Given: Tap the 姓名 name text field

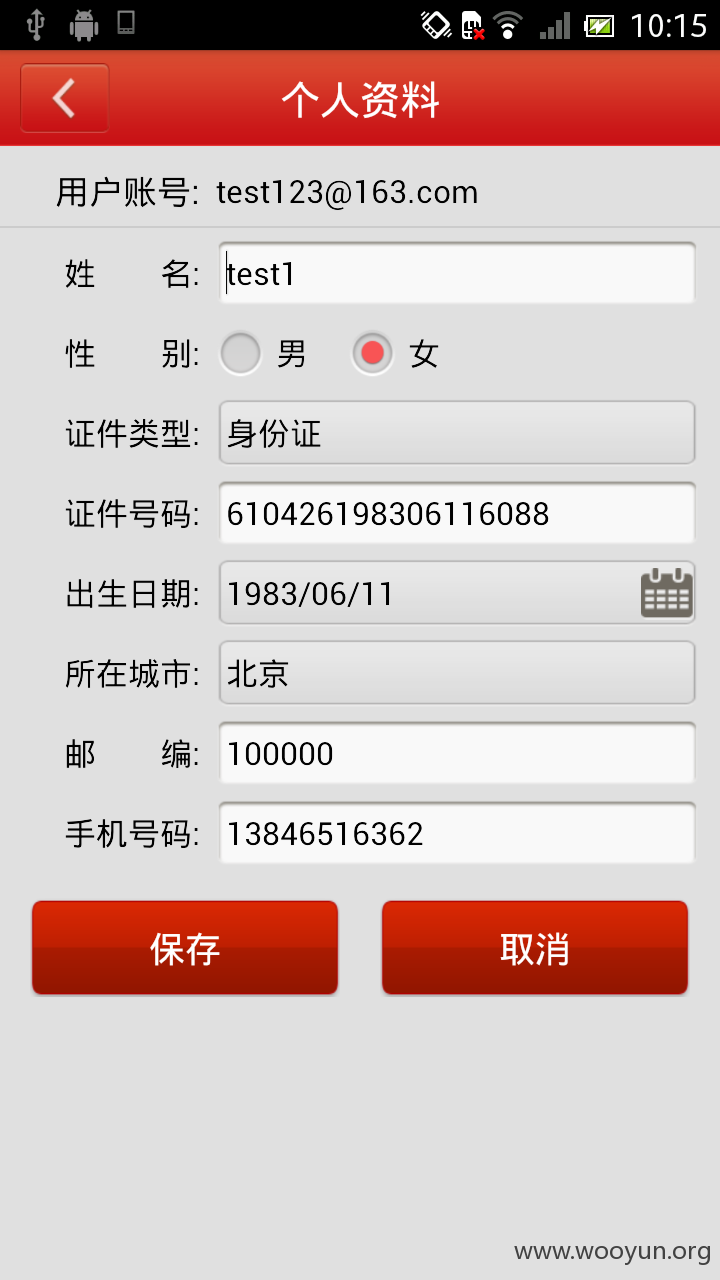Looking at the screenshot, I should 457,273.
